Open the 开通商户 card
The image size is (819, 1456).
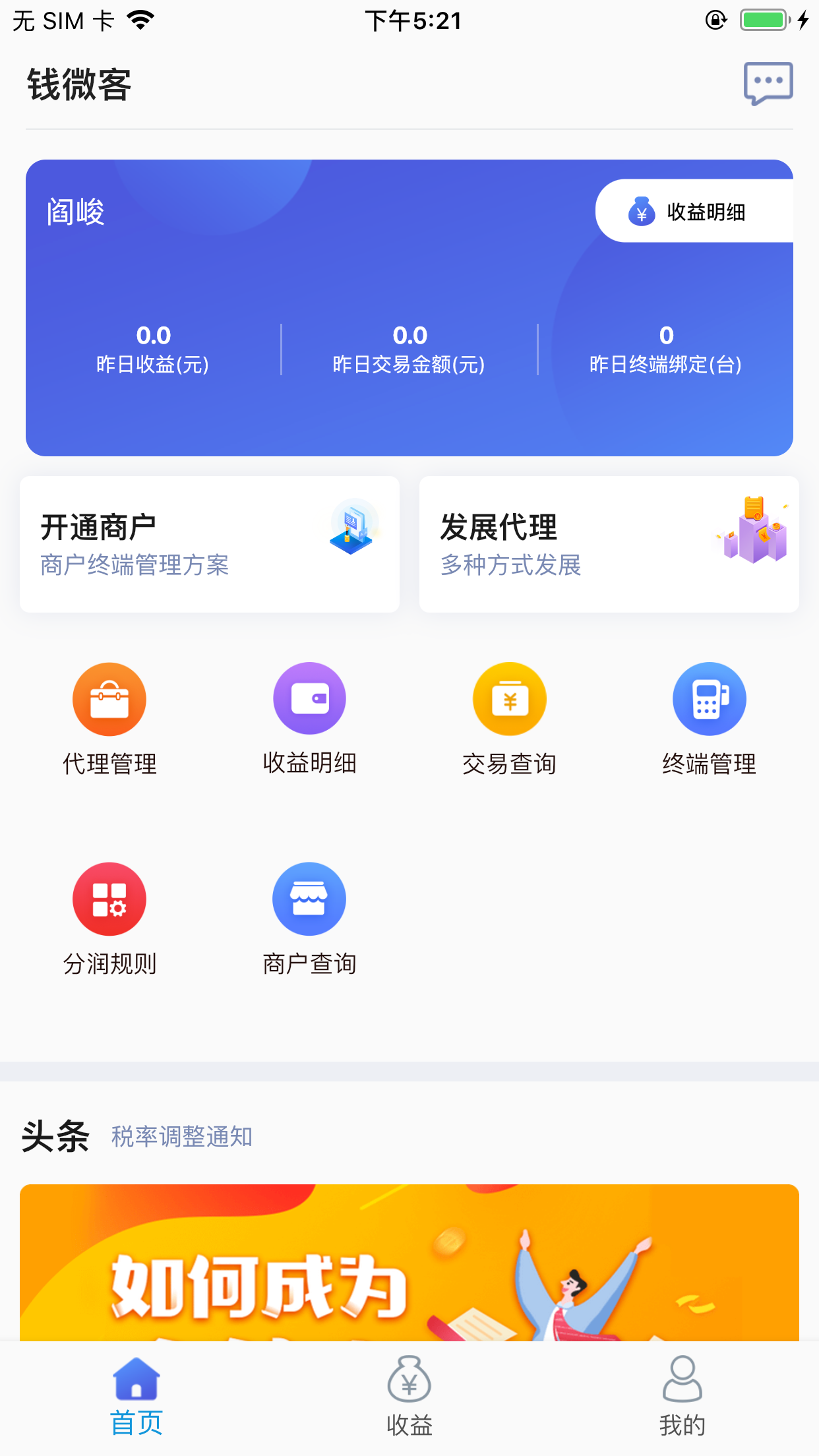[x=210, y=544]
